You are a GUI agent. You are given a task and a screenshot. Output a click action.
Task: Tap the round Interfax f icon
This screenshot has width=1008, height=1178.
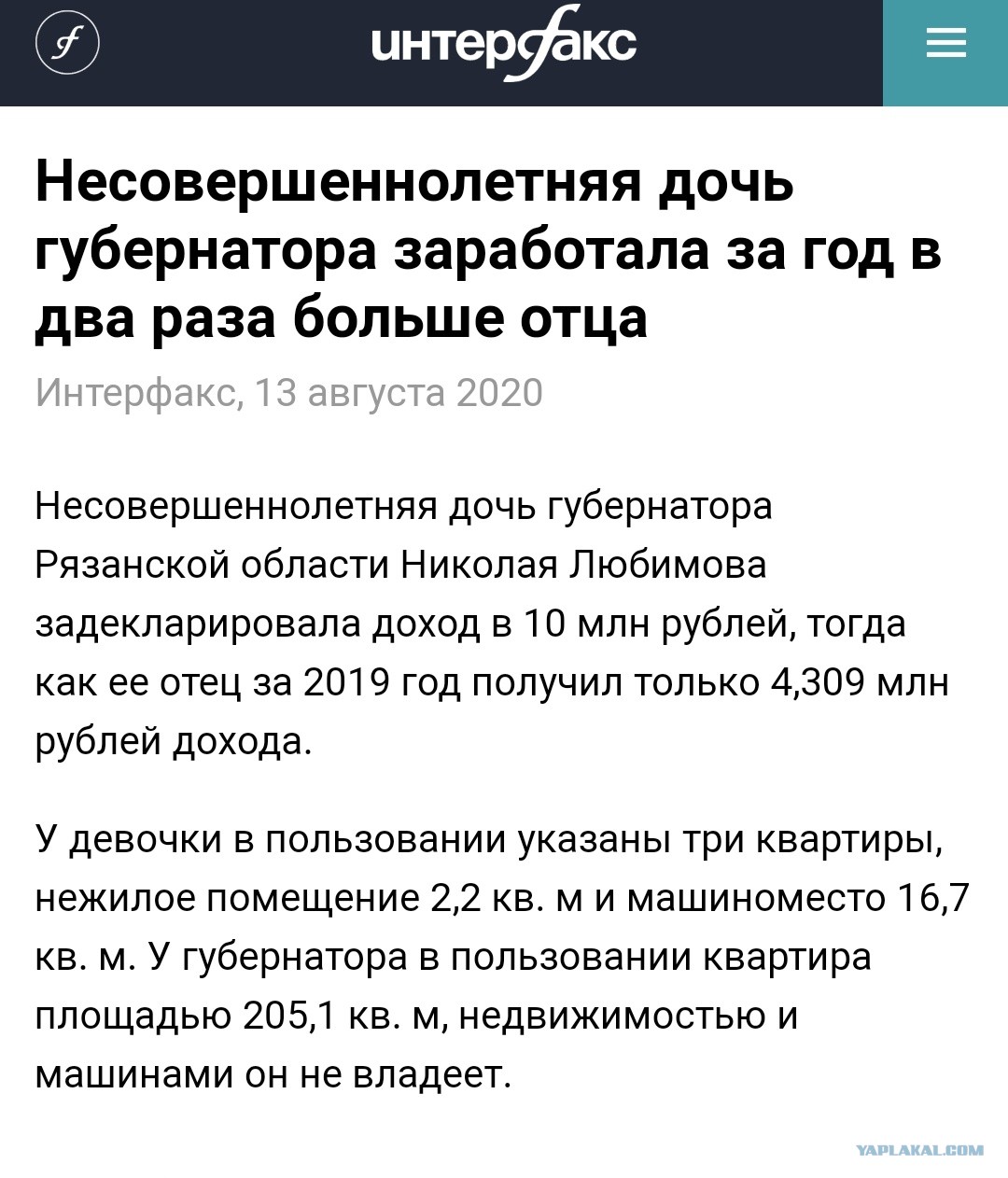[x=68, y=43]
